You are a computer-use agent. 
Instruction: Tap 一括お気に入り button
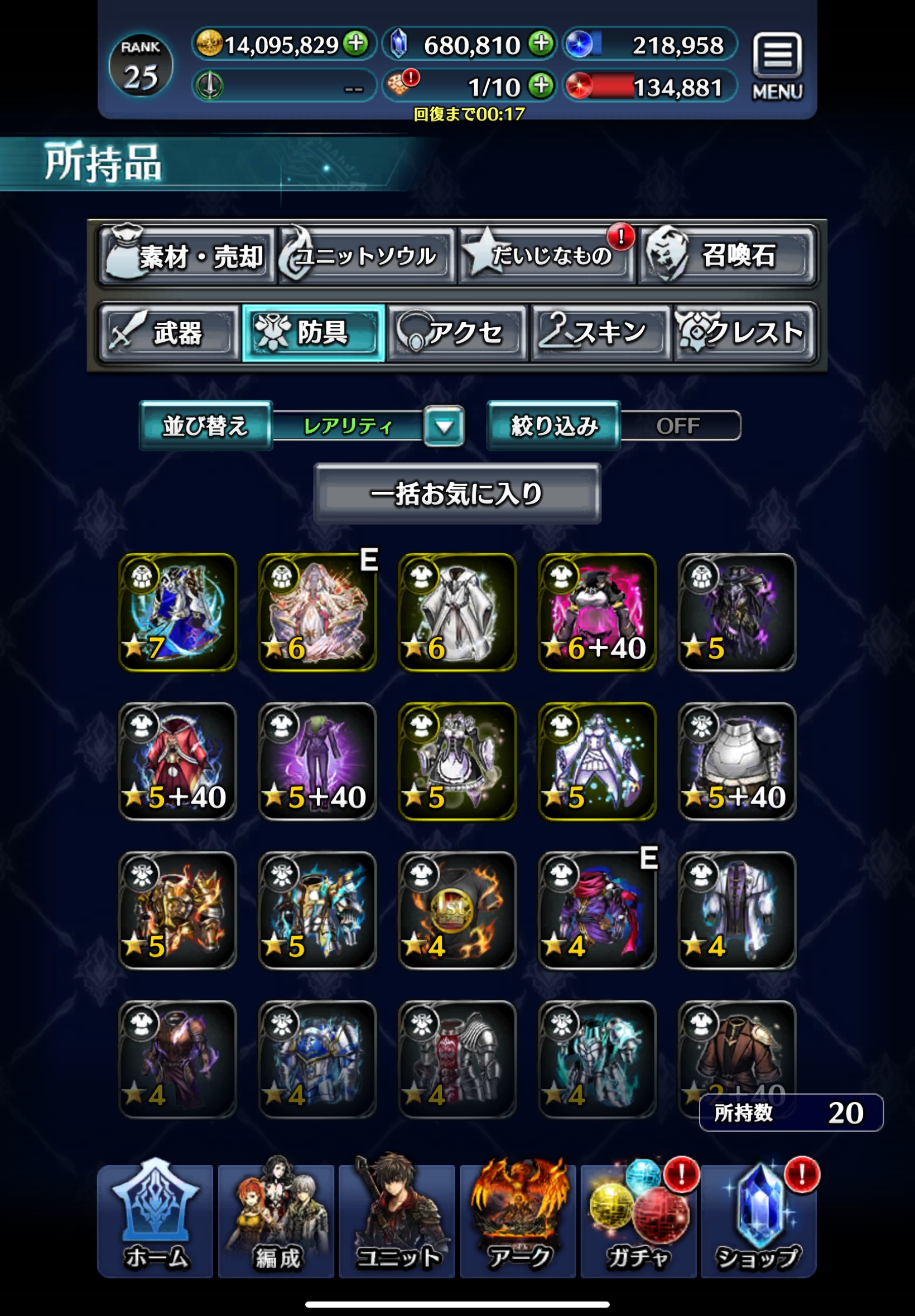click(457, 493)
